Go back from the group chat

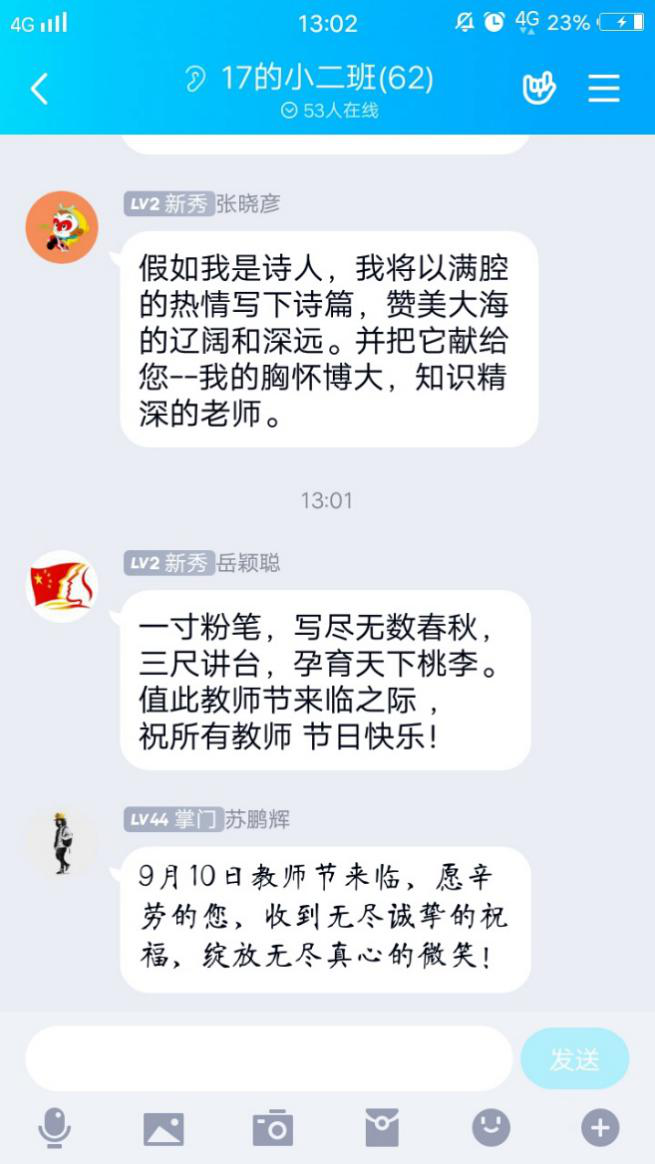(39, 89)
